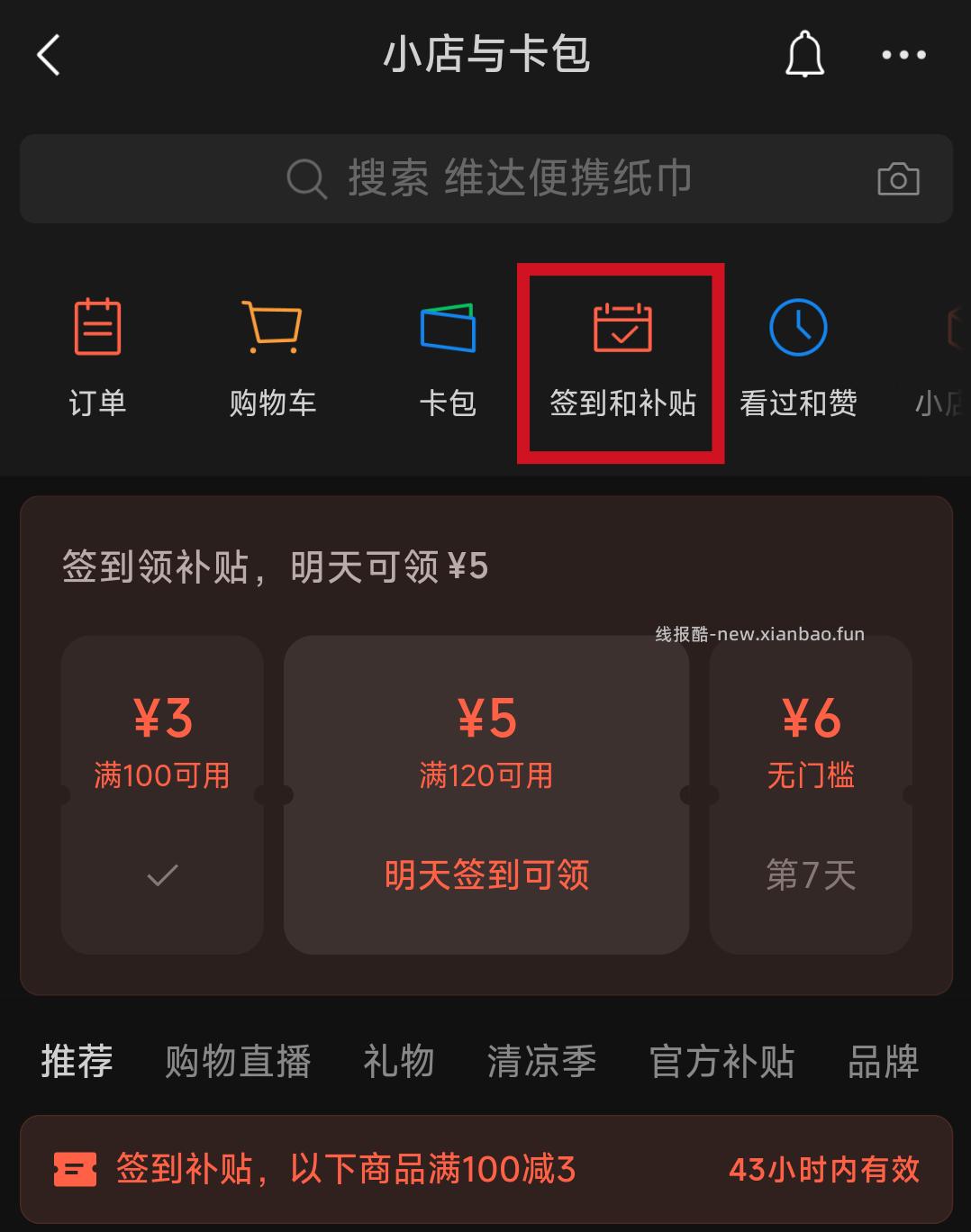Open the three-dot overflow menu
This screenshot has height=1232, width=971.
point(903,55)
